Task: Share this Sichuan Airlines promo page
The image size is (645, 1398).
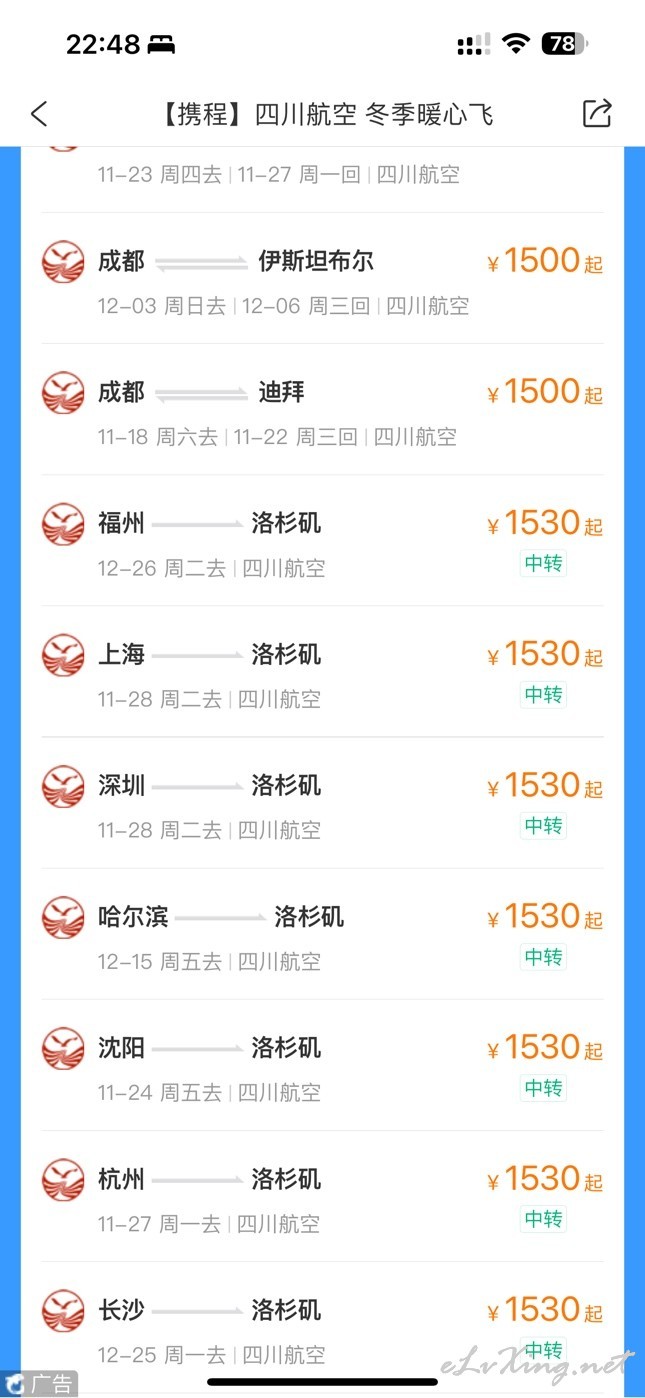Action: pyautogui.click(x=597, y=113)
